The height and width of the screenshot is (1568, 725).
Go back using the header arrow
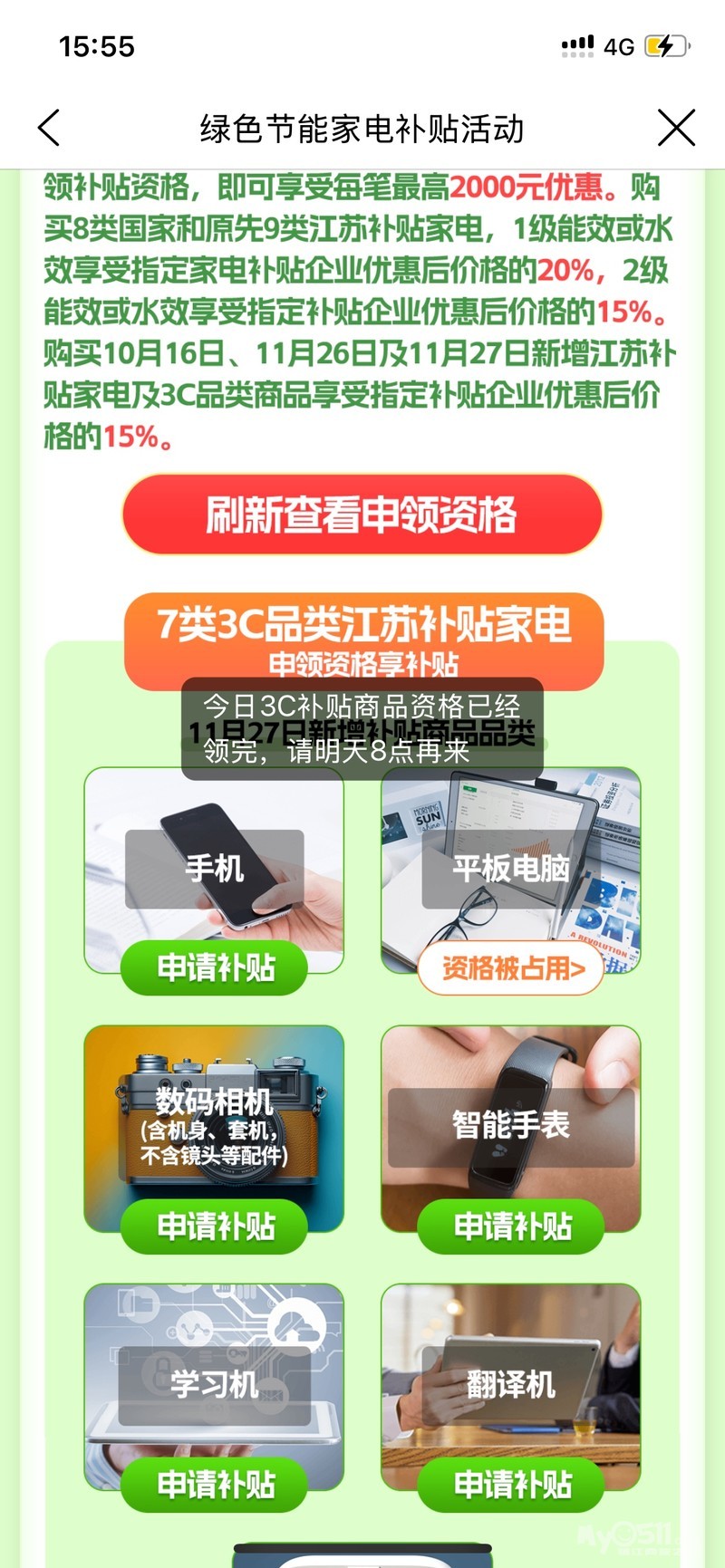point(49,128)
